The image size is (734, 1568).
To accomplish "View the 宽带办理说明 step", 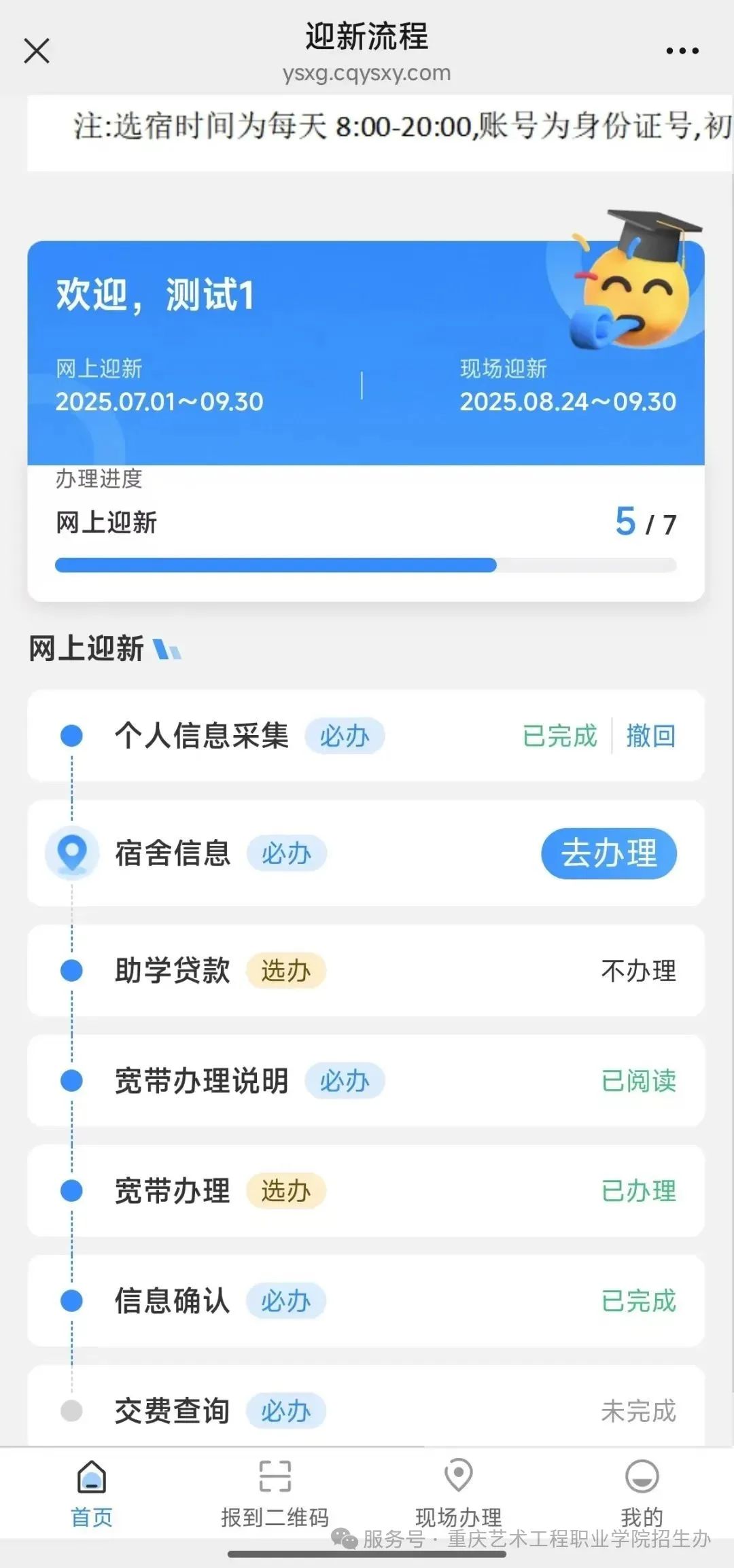I will [x=202, y=1080].
